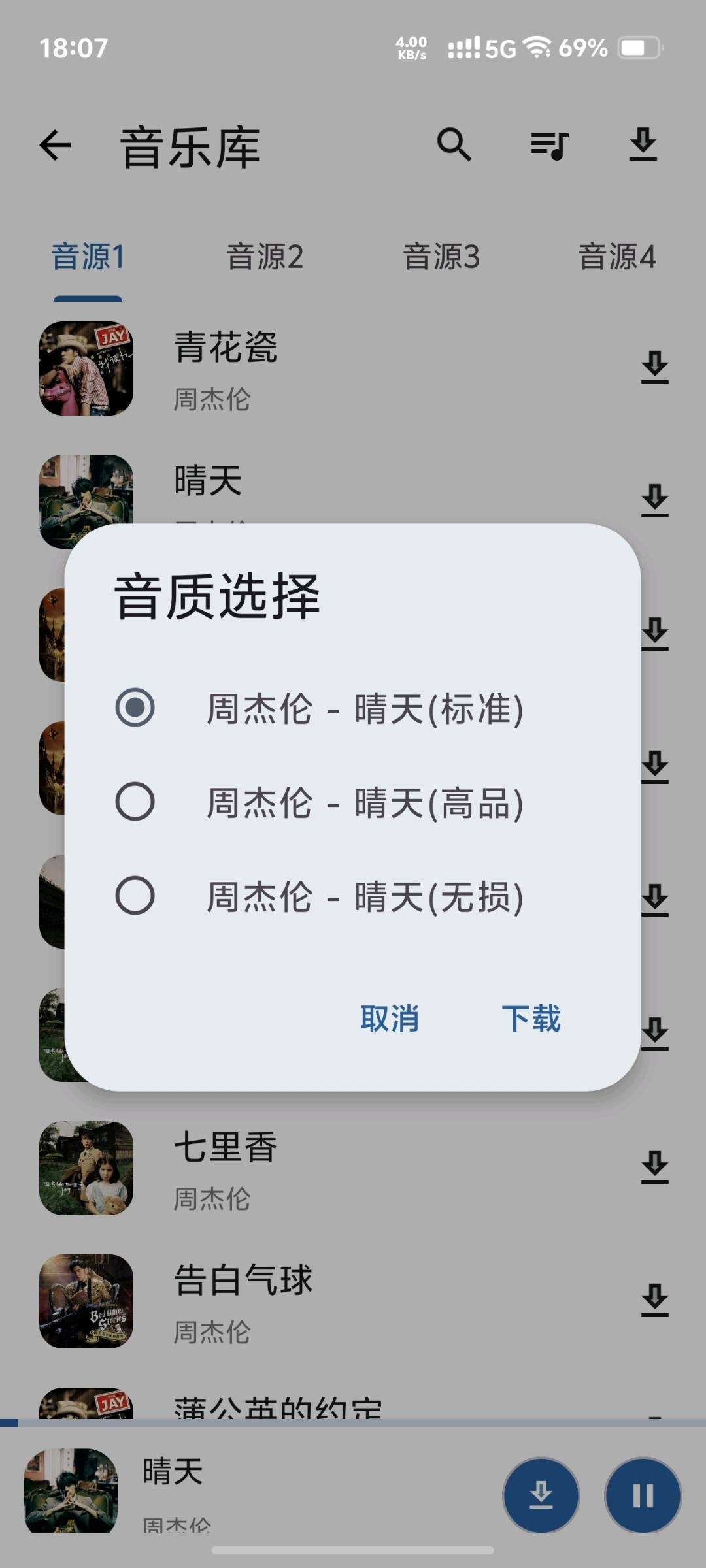Confirm with the 下载 button
This screenshot has height=1568, width=706.
click(x=531, y=1019)
